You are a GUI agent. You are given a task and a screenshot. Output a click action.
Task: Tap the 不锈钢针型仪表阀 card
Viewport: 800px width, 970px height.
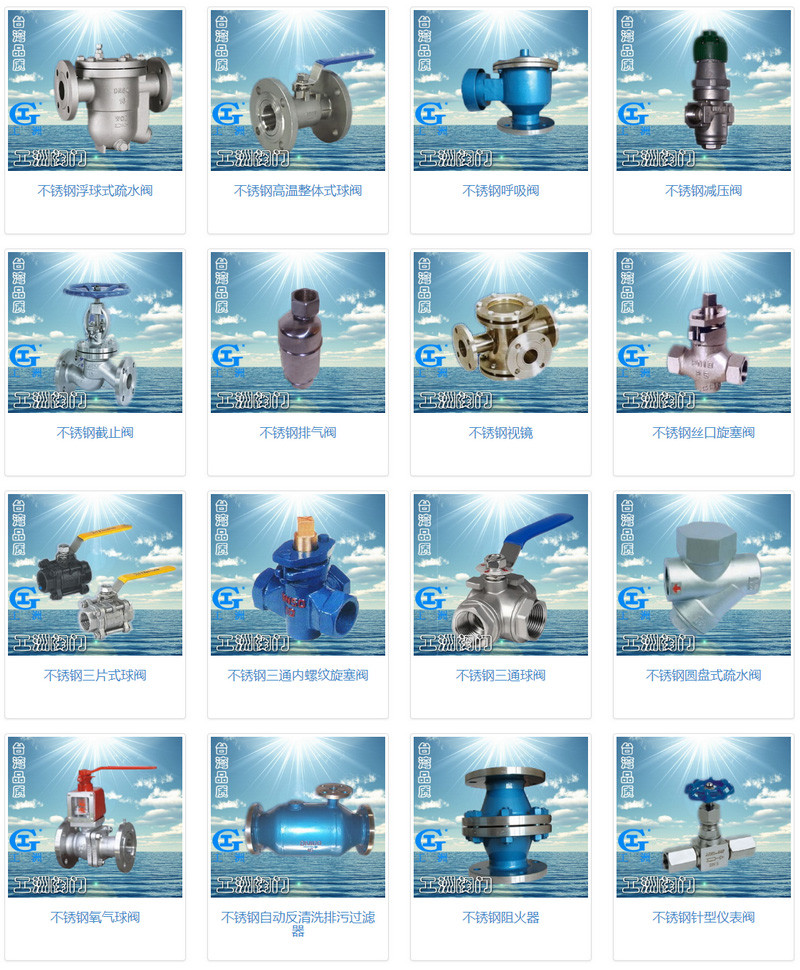point(704,818)
